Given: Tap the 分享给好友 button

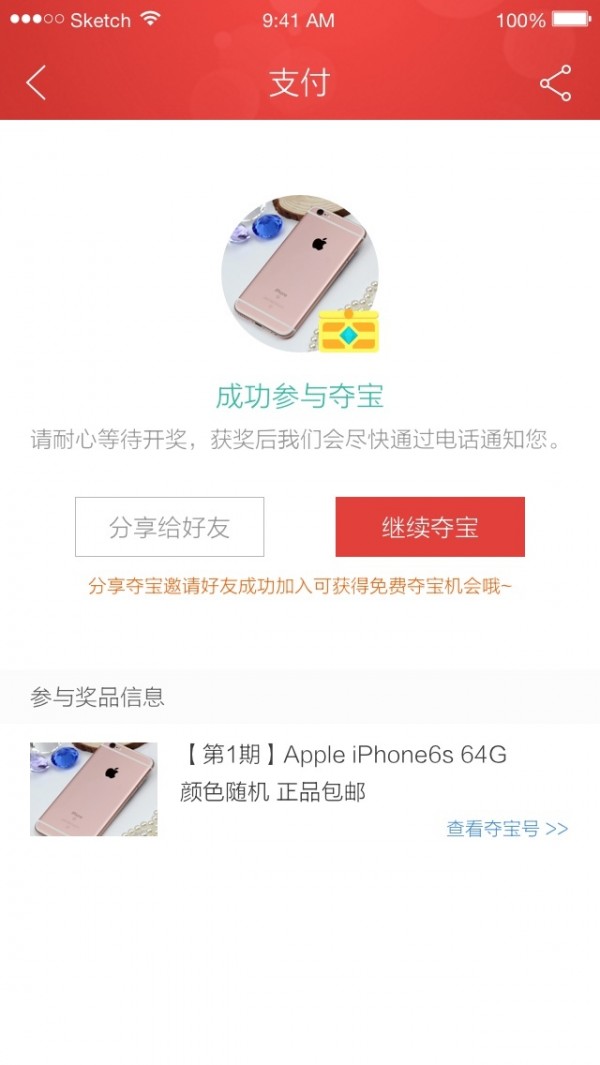Looking at the screenshot, I should tap(170, 527).
